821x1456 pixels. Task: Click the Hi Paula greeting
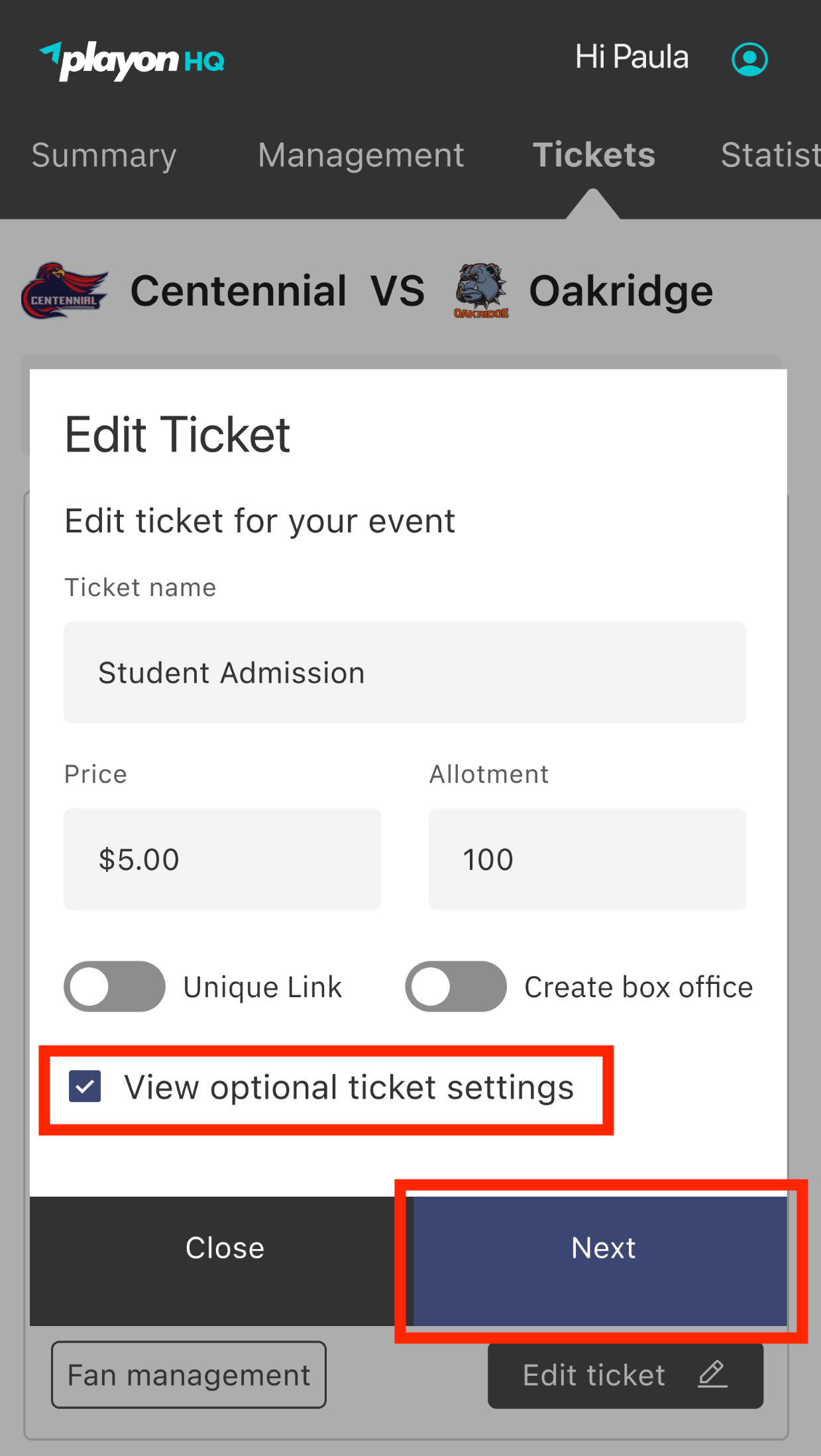point(630,58)
